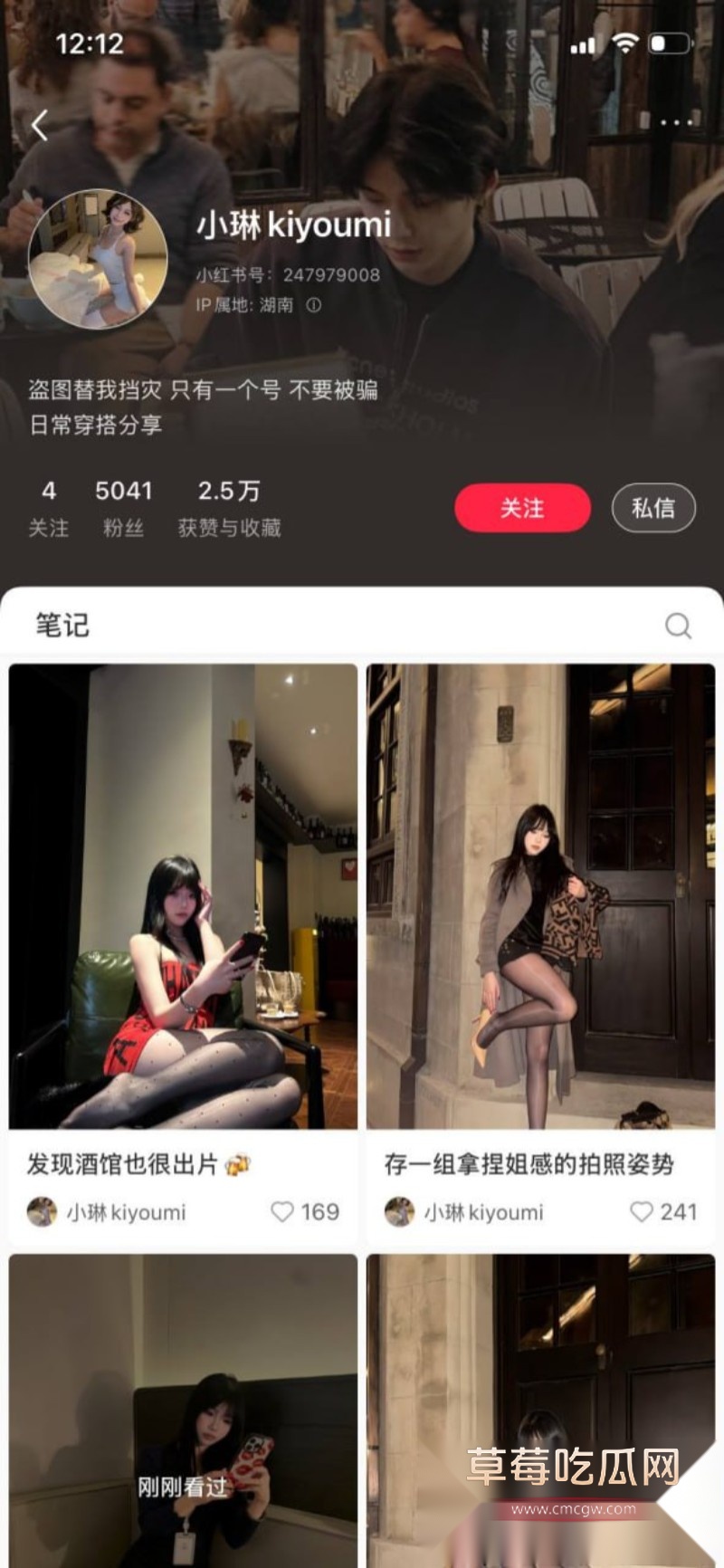Screen dimensions: 724x1568
Task: Like the note with 241 likes
Action: click(643, 1210)
